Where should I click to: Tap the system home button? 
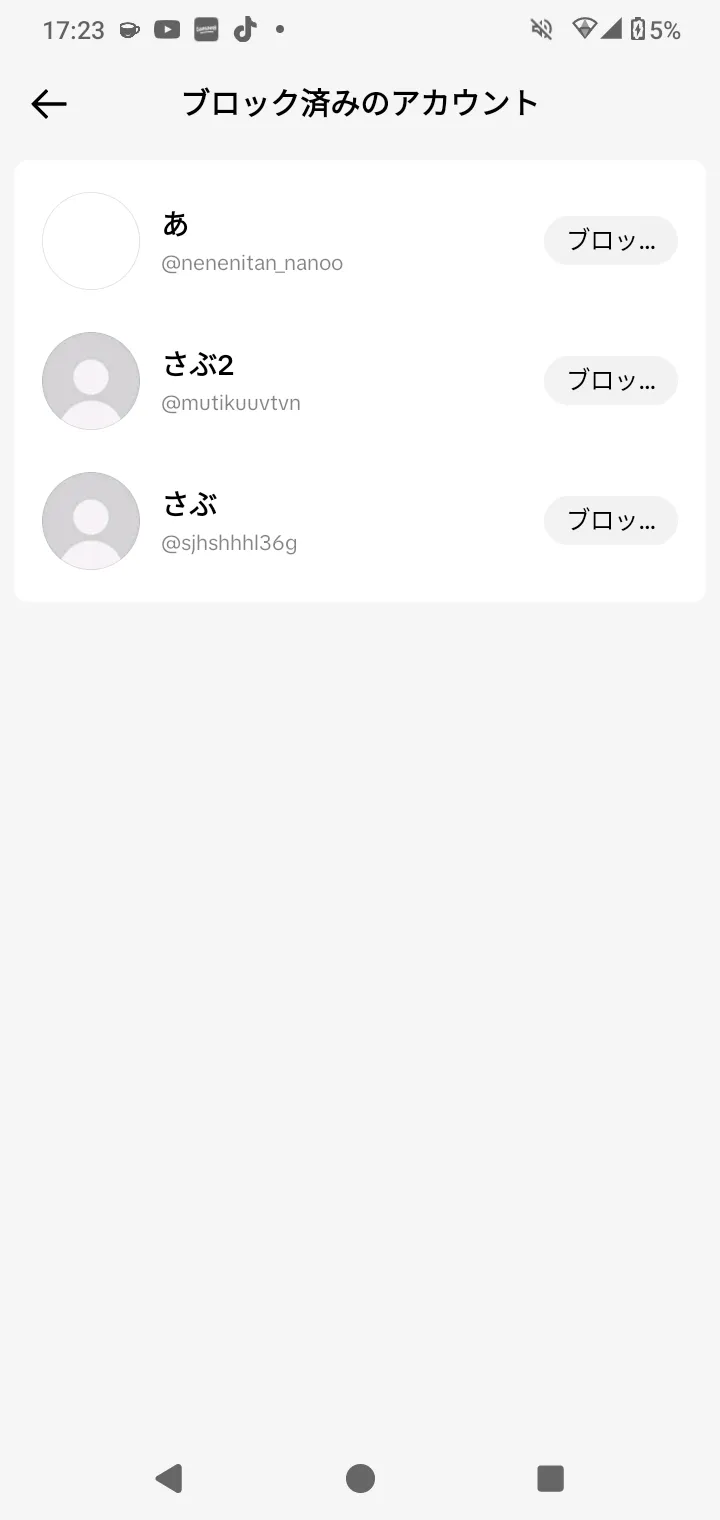click(360, 1478)
